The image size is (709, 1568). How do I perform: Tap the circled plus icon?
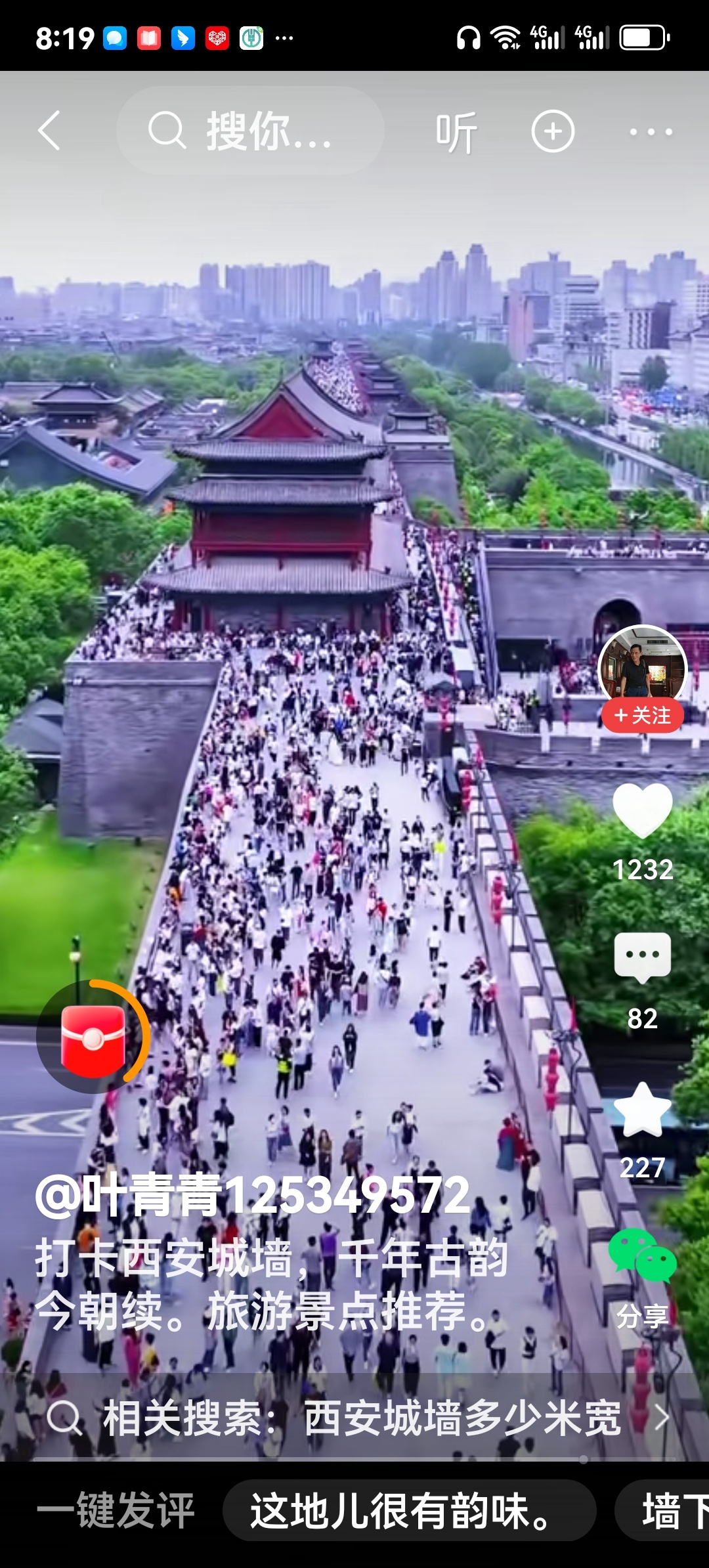553,131
